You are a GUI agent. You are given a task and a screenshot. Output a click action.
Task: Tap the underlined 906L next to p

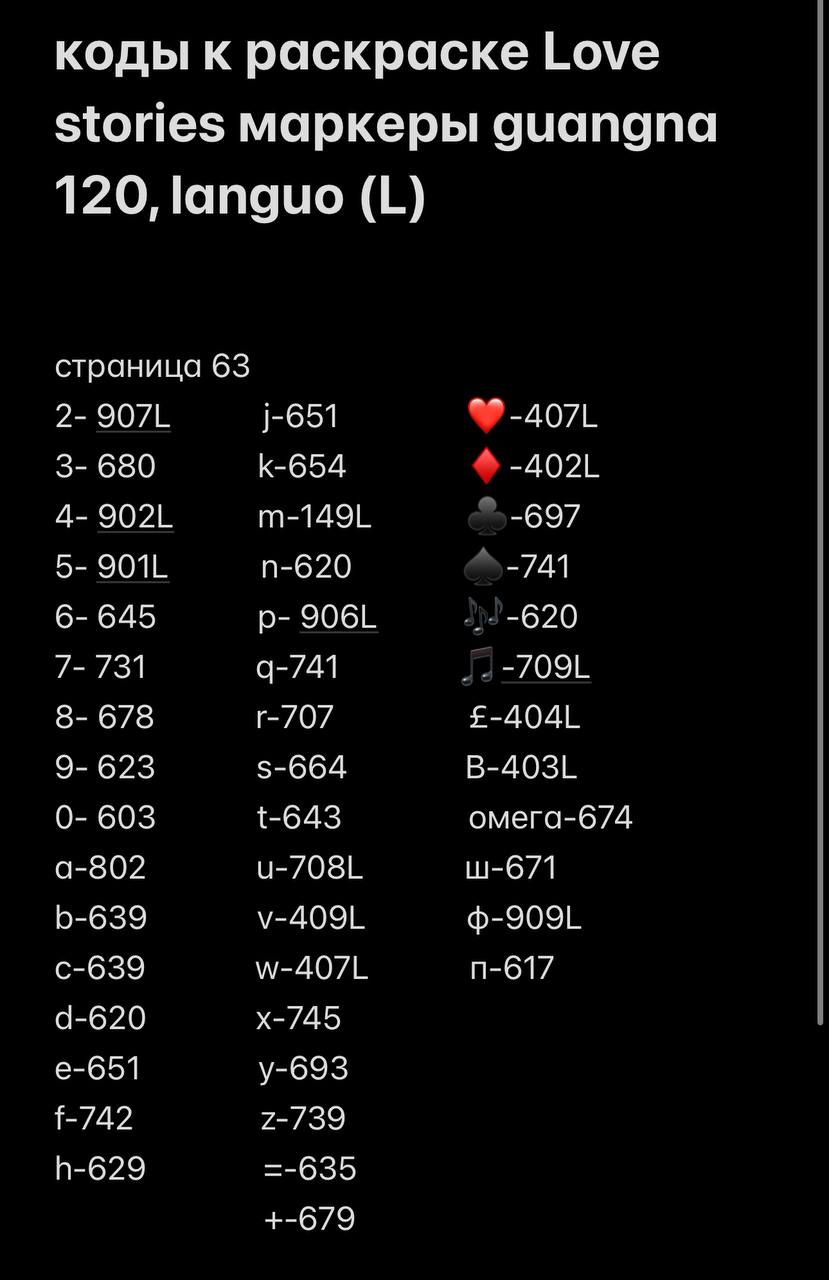point(339,617)
